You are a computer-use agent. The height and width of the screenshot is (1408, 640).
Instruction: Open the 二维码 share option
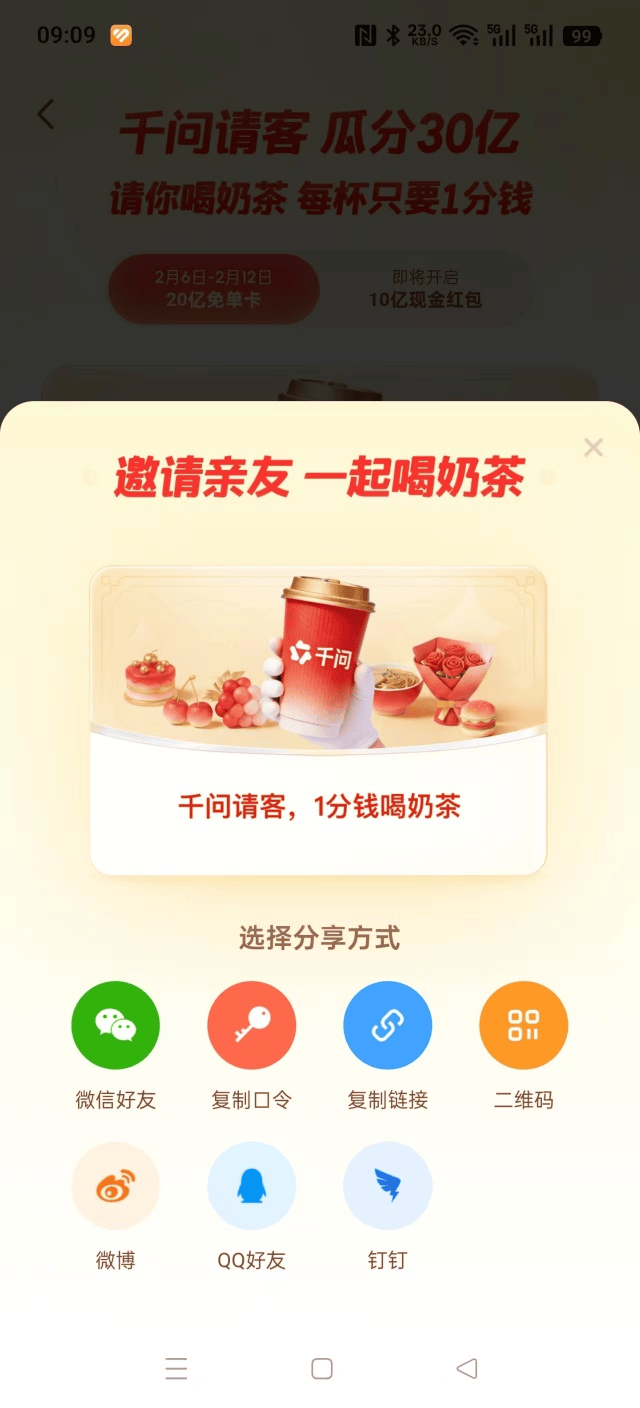point(523,1025)
